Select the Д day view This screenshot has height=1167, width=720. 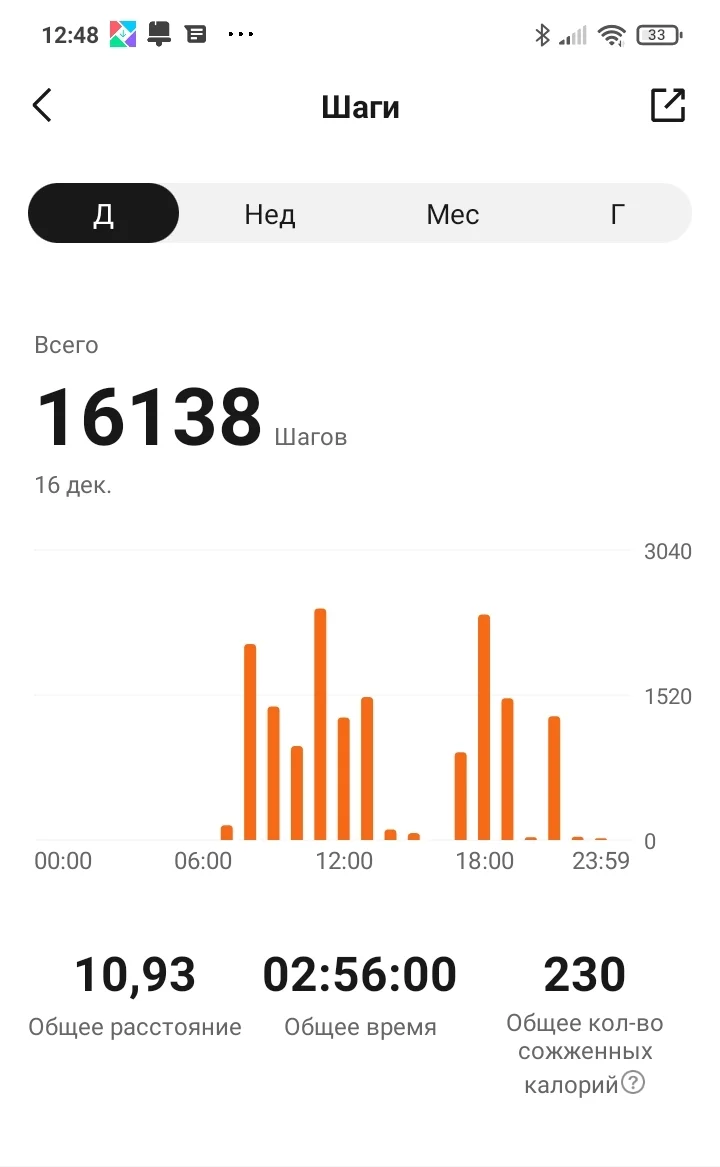click(104, 214)
